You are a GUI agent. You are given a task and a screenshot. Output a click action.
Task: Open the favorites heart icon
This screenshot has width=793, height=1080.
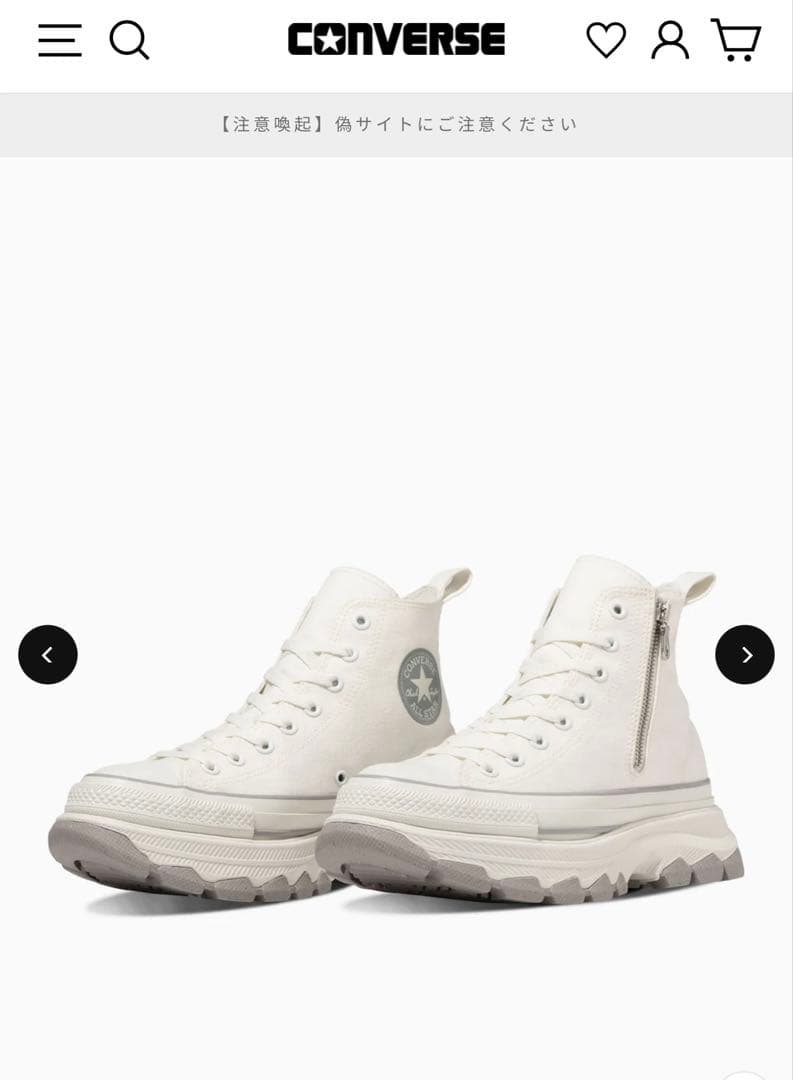pos(606,40)
